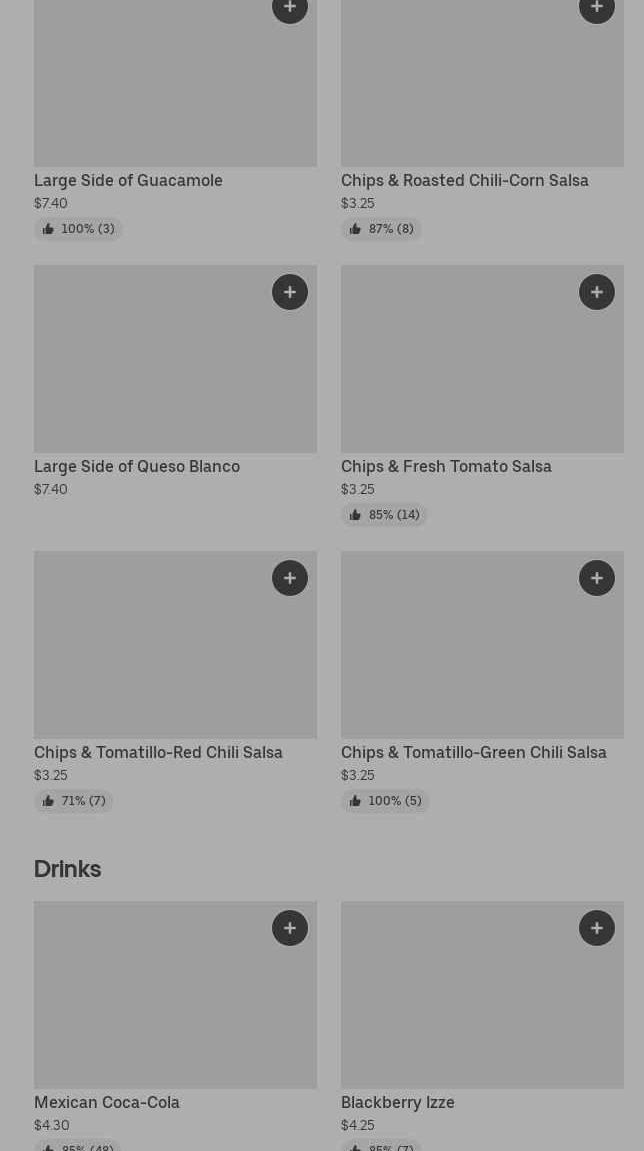Open Large Side of Guacamole item details

[x=128, y=181]
